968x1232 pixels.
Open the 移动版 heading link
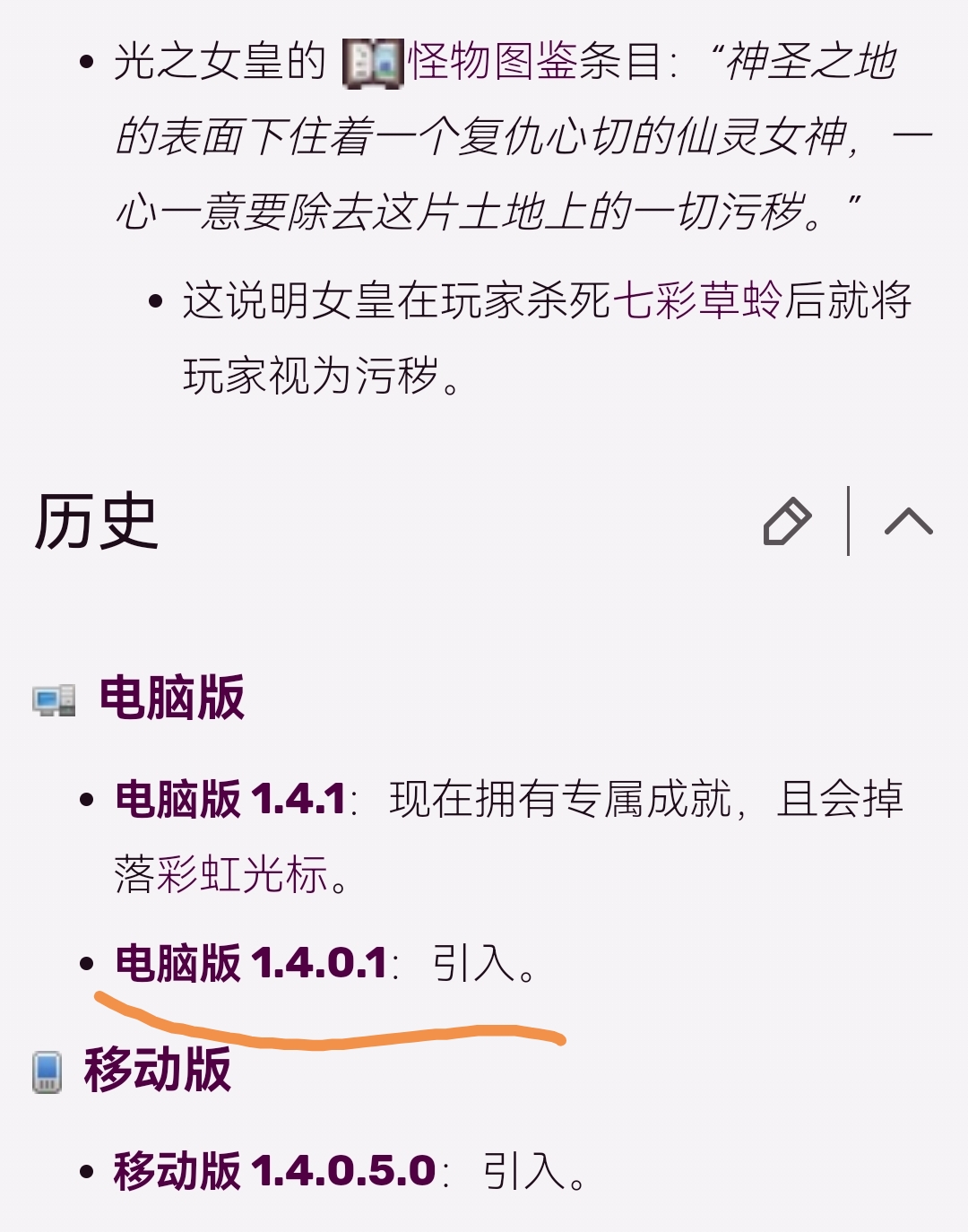pyautogui.click(x=158, y=1070)
